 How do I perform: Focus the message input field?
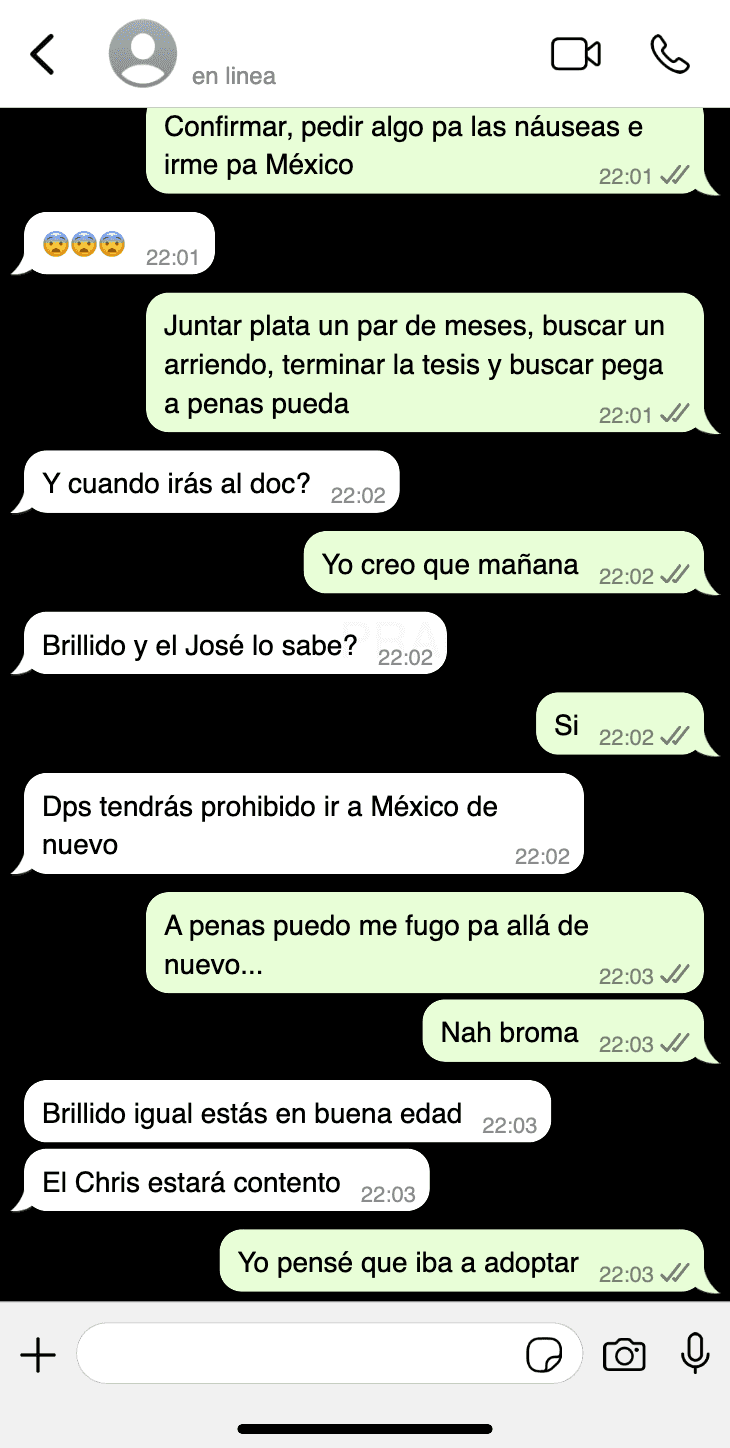pyautogui.click(x=300, y=1355)
